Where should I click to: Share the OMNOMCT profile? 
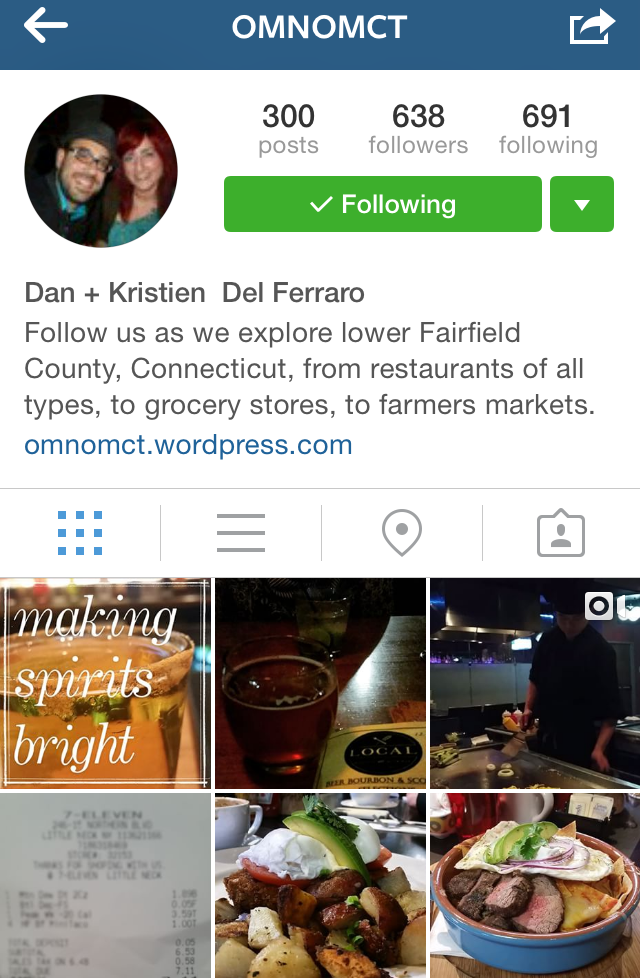(591, 27)
